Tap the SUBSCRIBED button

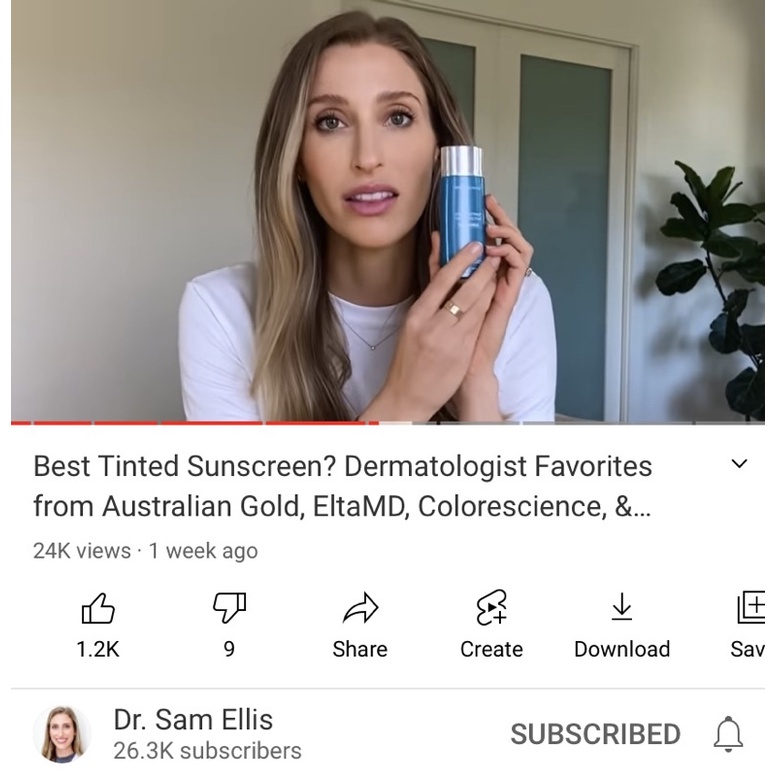[595, 734]
